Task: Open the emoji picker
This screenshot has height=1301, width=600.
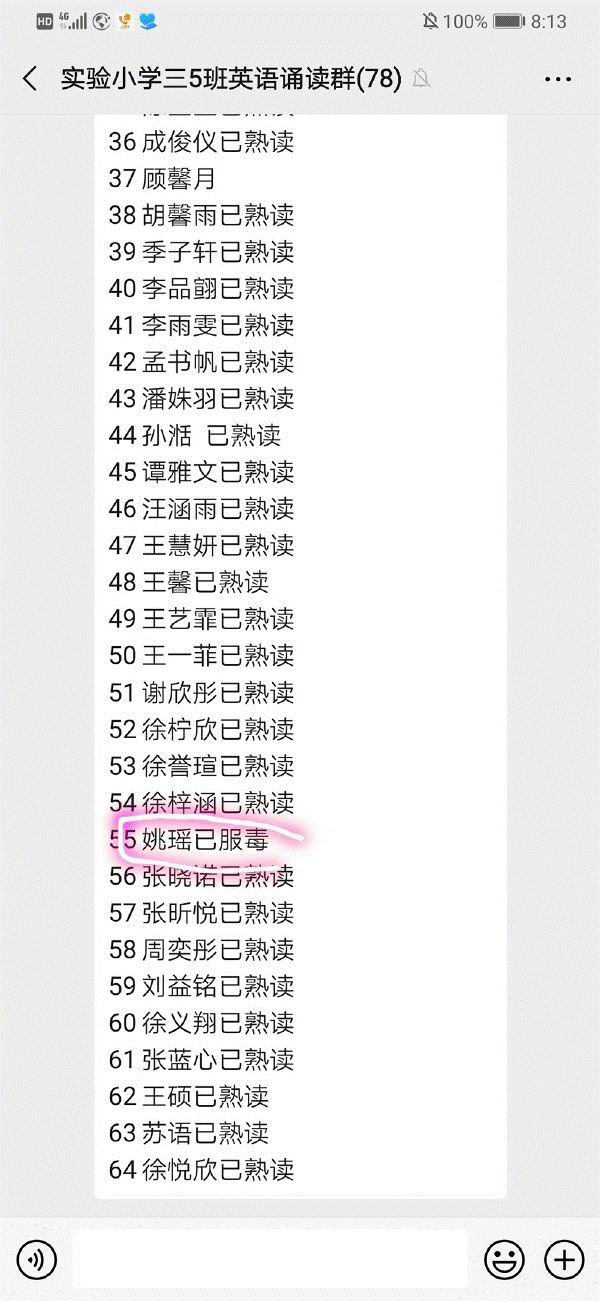Action: pos(502,1259)
